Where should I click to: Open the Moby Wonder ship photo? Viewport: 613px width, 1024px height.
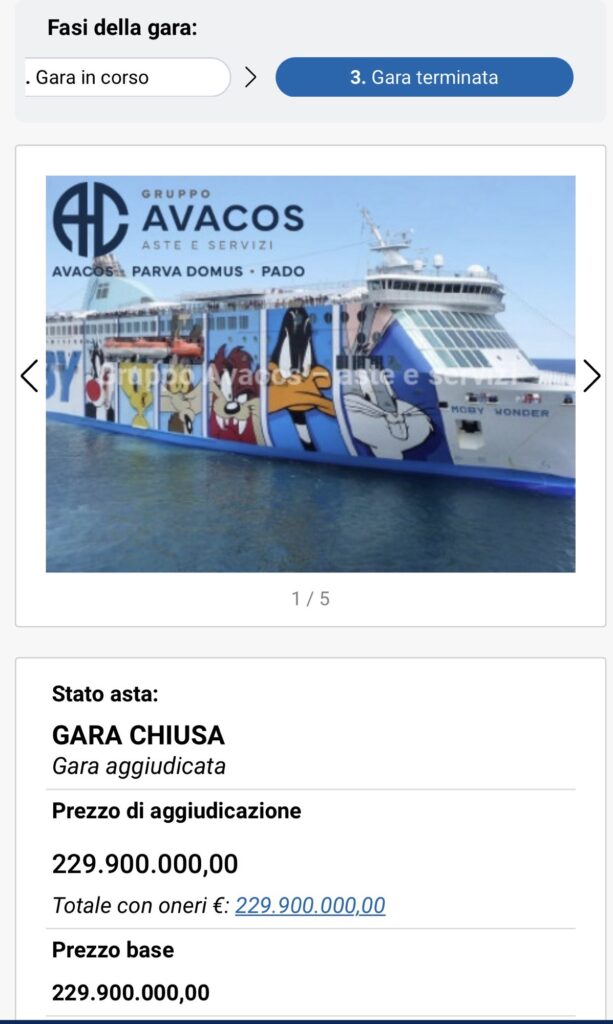pos(310,374)
